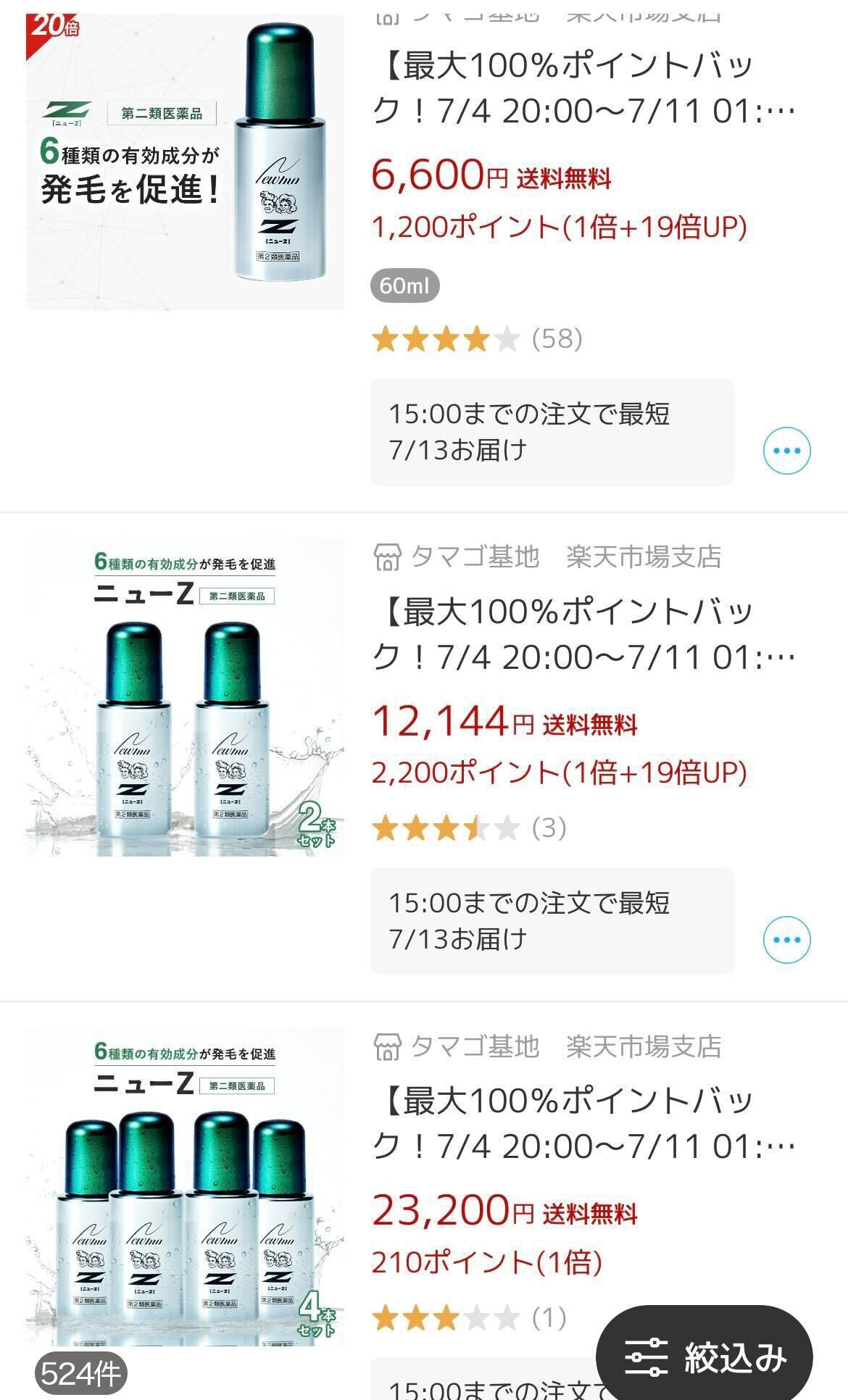The image size is (848, 1400).
Task: Open the 絞込み filter button
Action: 704,1357
